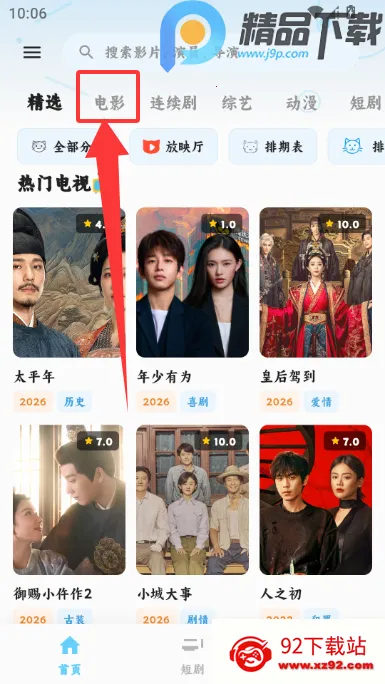The height and width of the screenshot is (684, 385).
Task: Switch to the 电影 tab
Action: [x=109, y=103]
